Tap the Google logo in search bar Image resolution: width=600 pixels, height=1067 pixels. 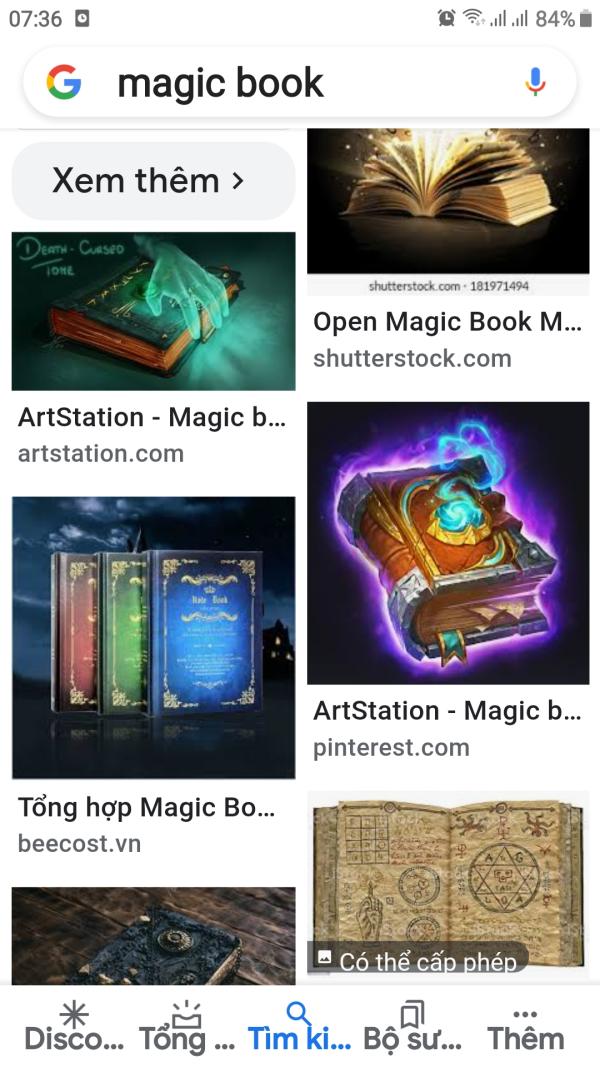(x=64, y=83)
